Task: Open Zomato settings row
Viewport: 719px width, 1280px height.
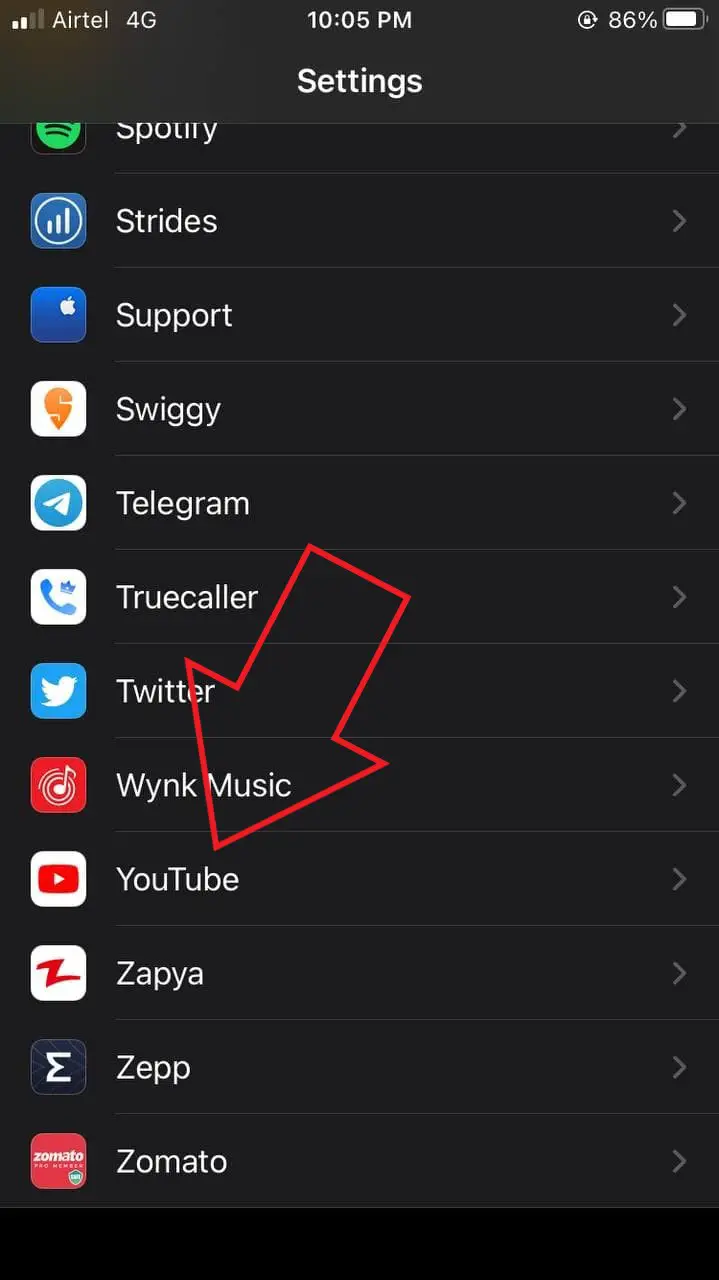Action: click(x=360, y=1161)
